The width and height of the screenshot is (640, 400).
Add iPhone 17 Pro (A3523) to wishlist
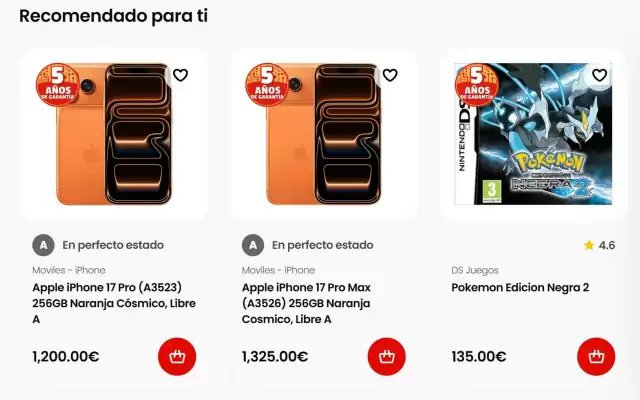pos(180,75)
